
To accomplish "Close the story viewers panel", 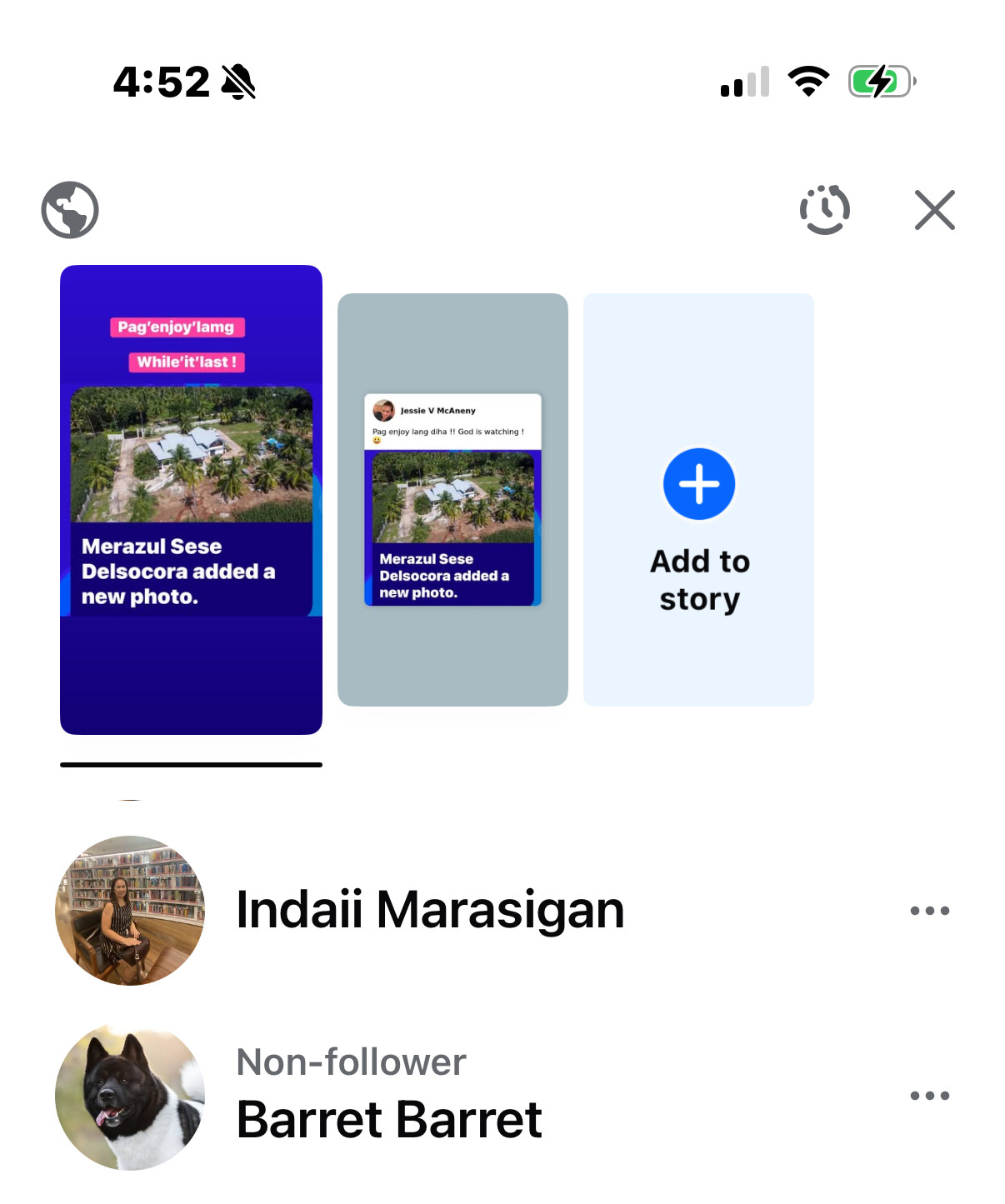I will (x=934, y=210).
